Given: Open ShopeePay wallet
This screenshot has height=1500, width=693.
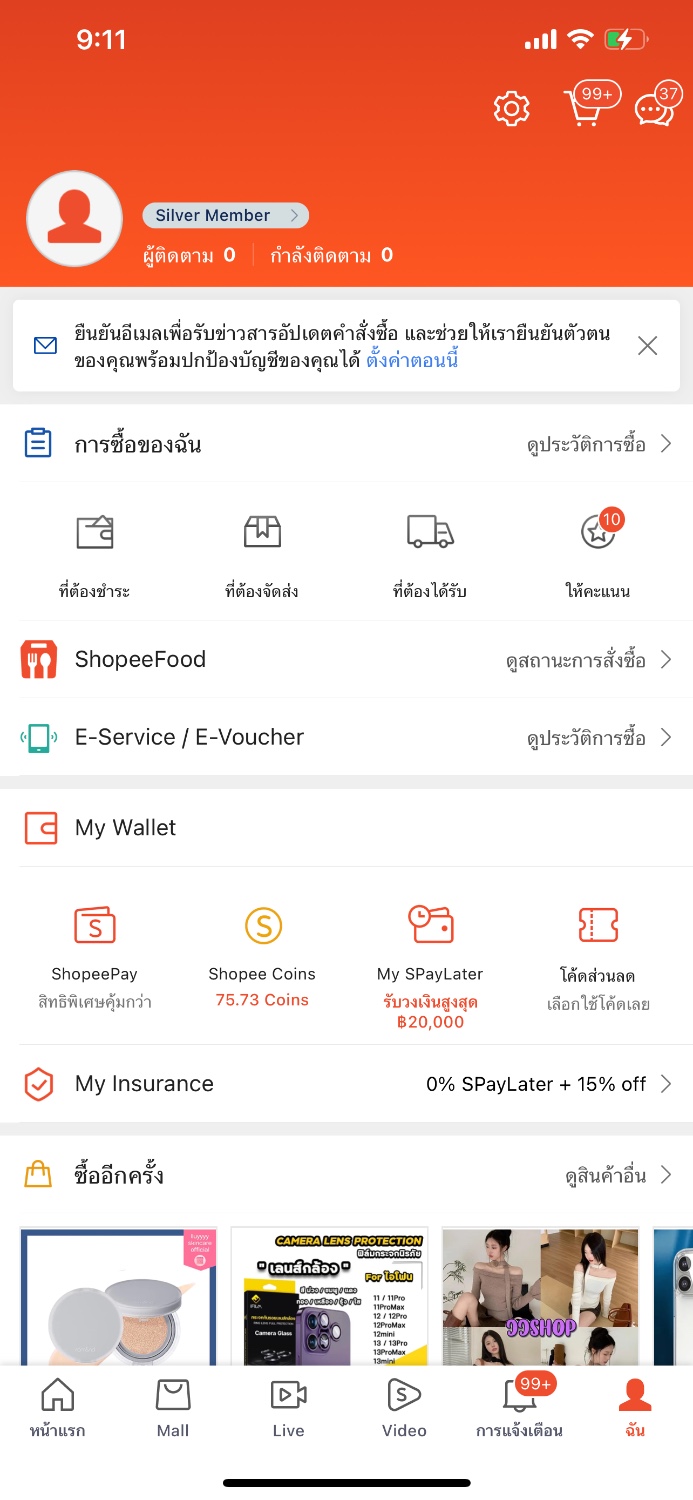Looking at the screenshot, I should pyautogui.click(x=95, y=955).
